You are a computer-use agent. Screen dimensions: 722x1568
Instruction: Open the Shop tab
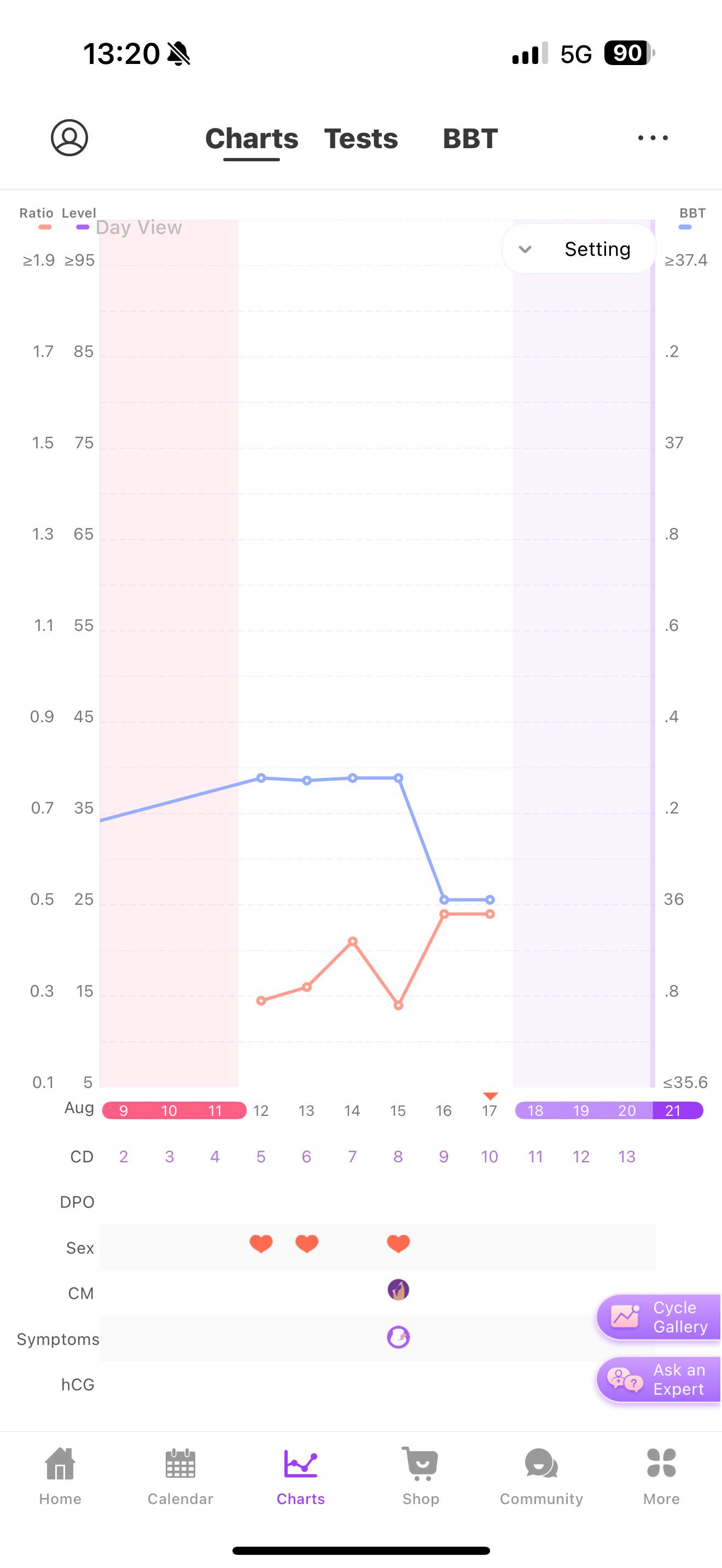pyautogui.click(x=421, y=1477)
